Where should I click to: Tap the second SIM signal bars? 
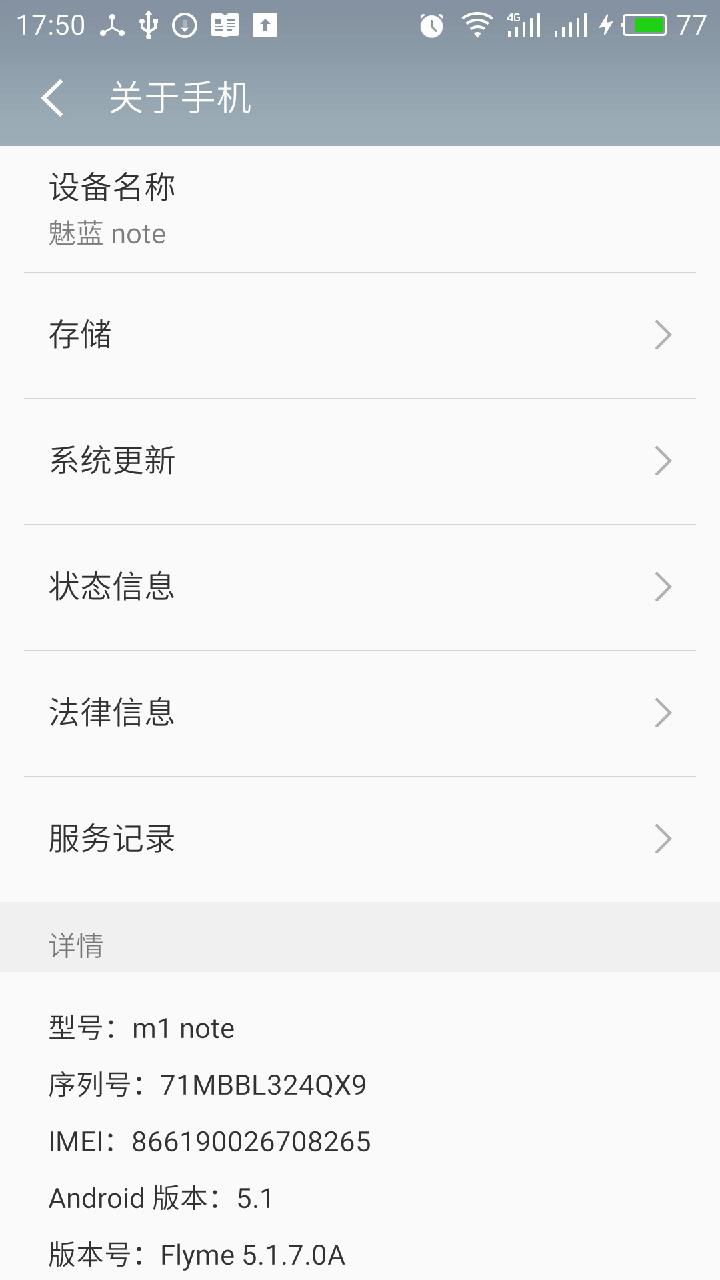click(x=568, y=25)
